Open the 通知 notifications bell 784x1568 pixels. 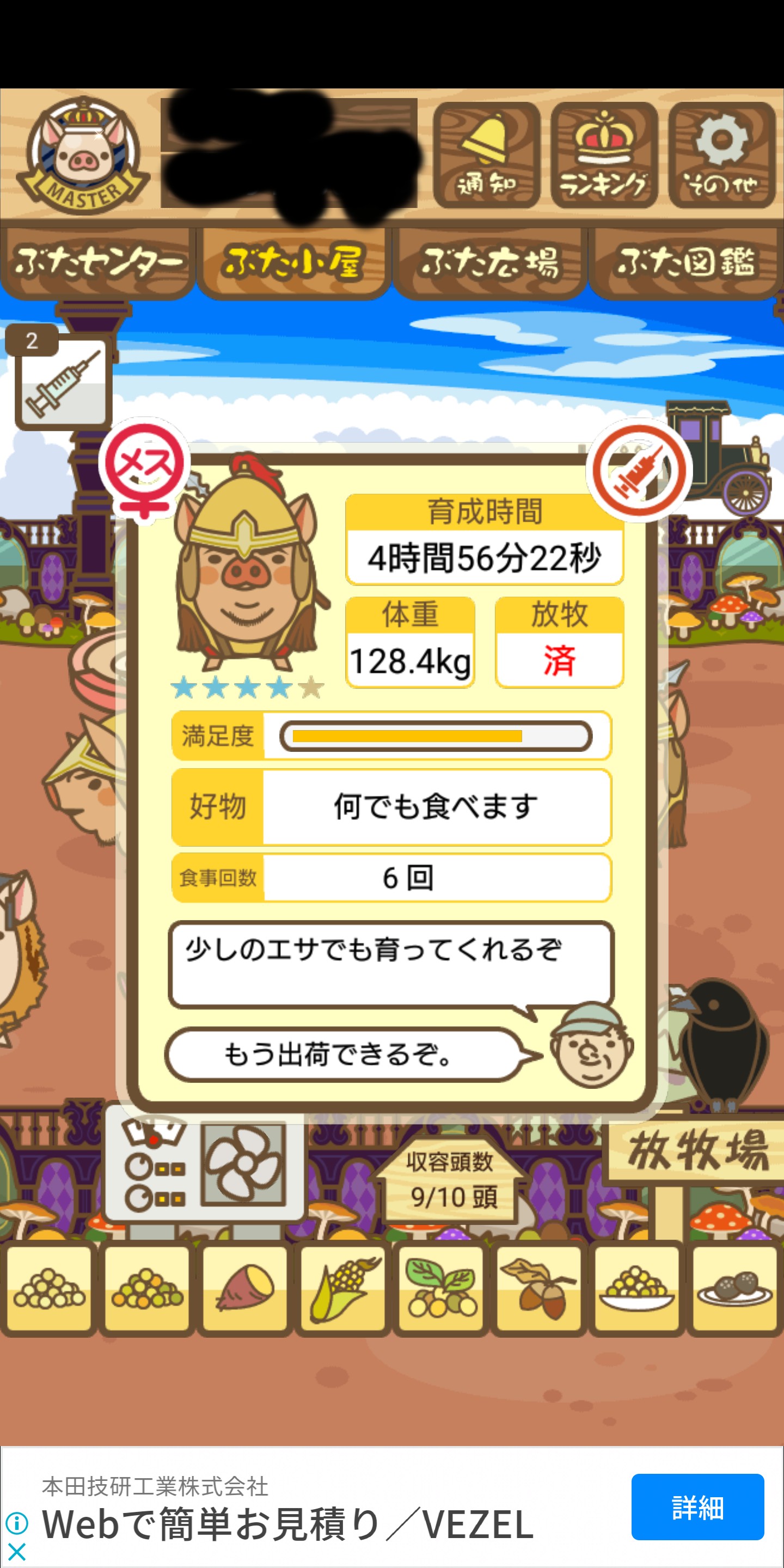(486, 155)
